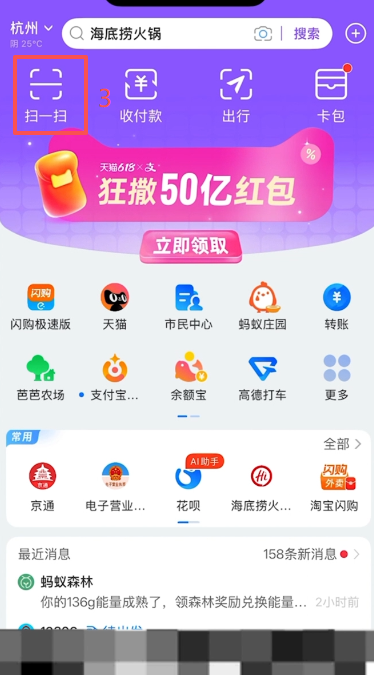Open 卡包 card wallet
374x675 pixels.
331,95
